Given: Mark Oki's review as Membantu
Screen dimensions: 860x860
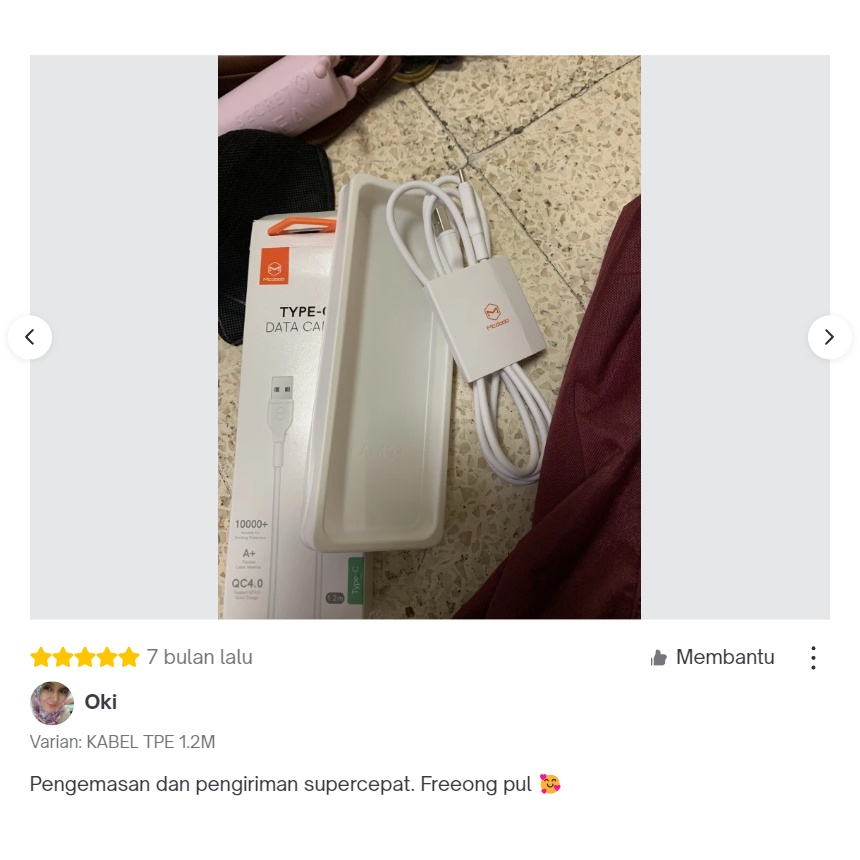Looking at the screenshot, I should [712, 657].
